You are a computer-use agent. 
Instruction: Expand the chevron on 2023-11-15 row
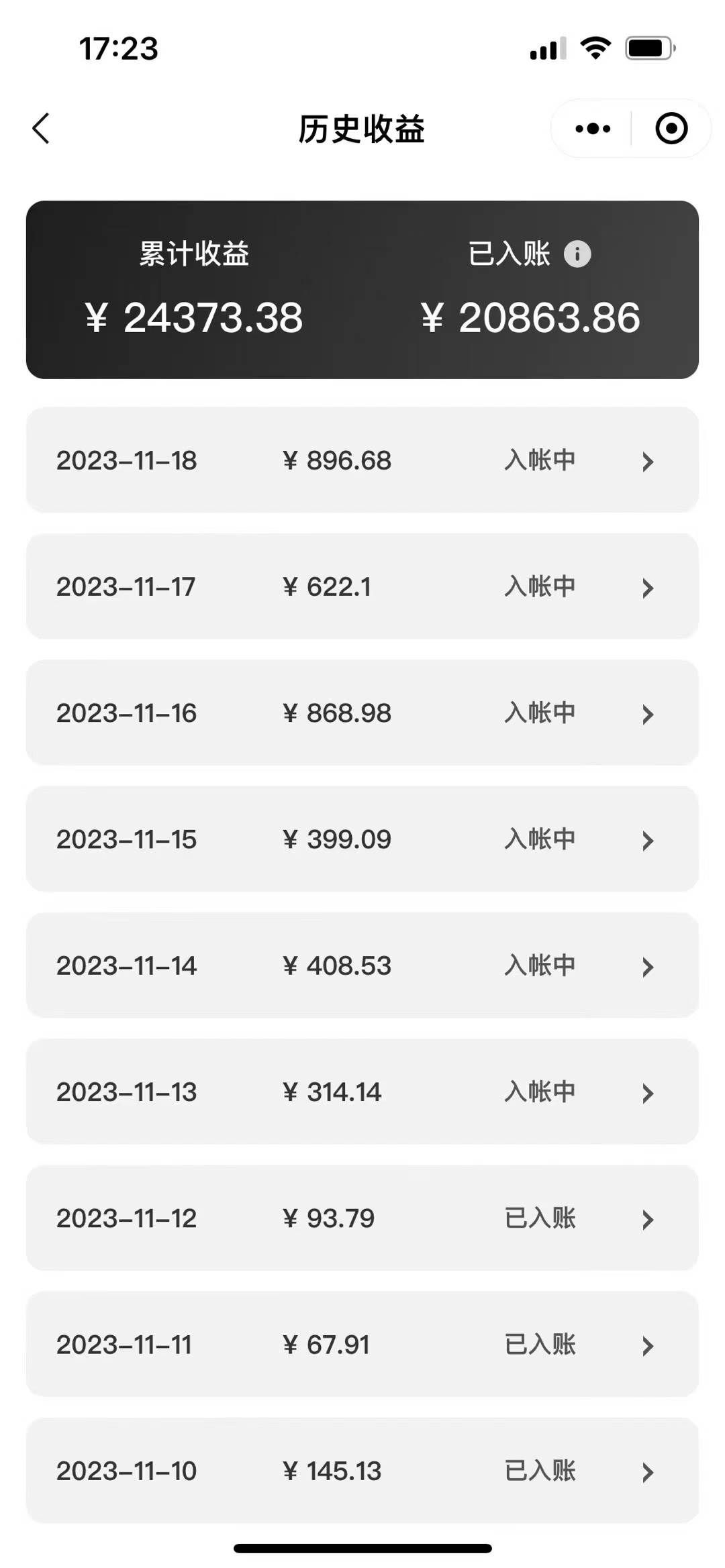[x=647, y=840]
